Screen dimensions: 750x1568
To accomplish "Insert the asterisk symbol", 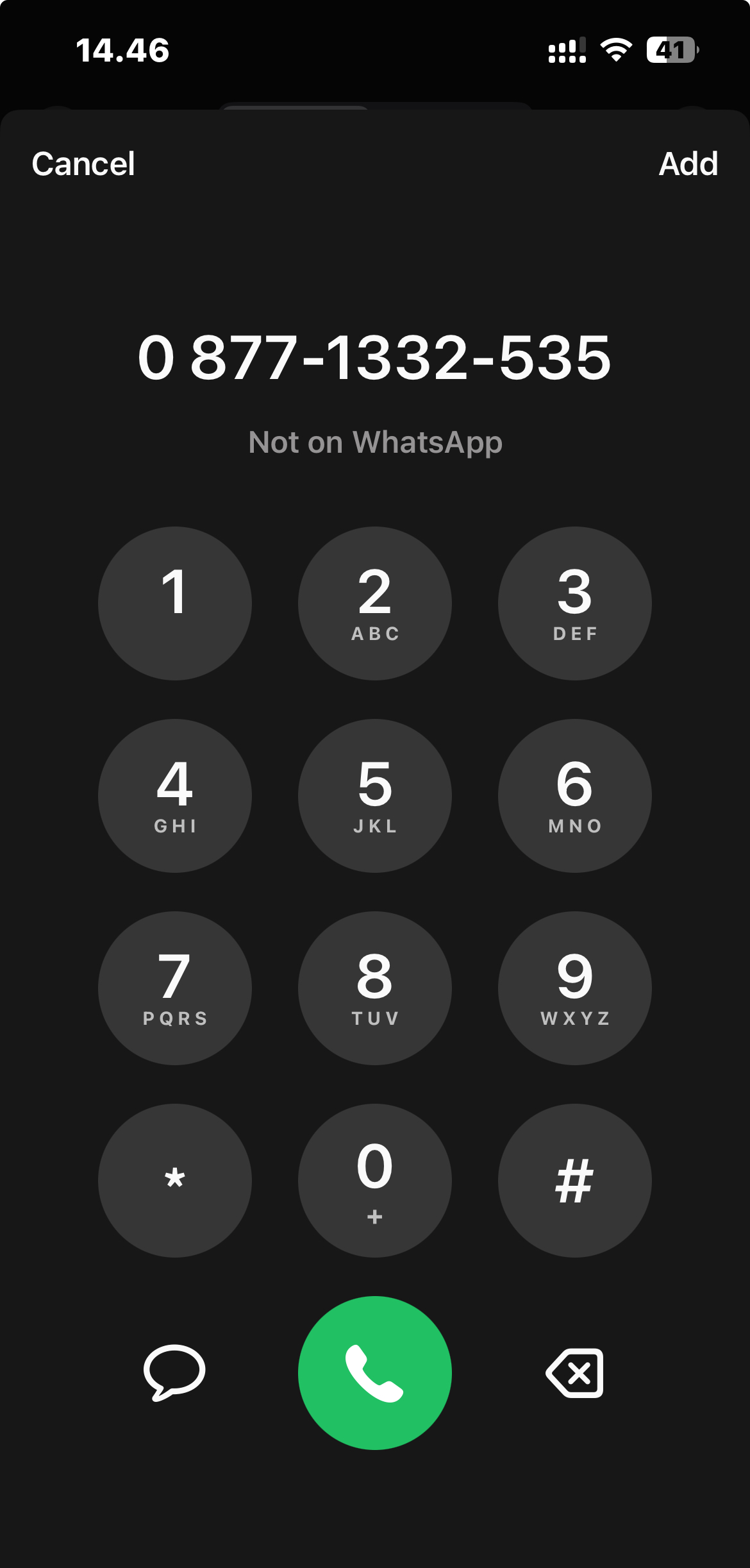I will [x=175, y=1181].
